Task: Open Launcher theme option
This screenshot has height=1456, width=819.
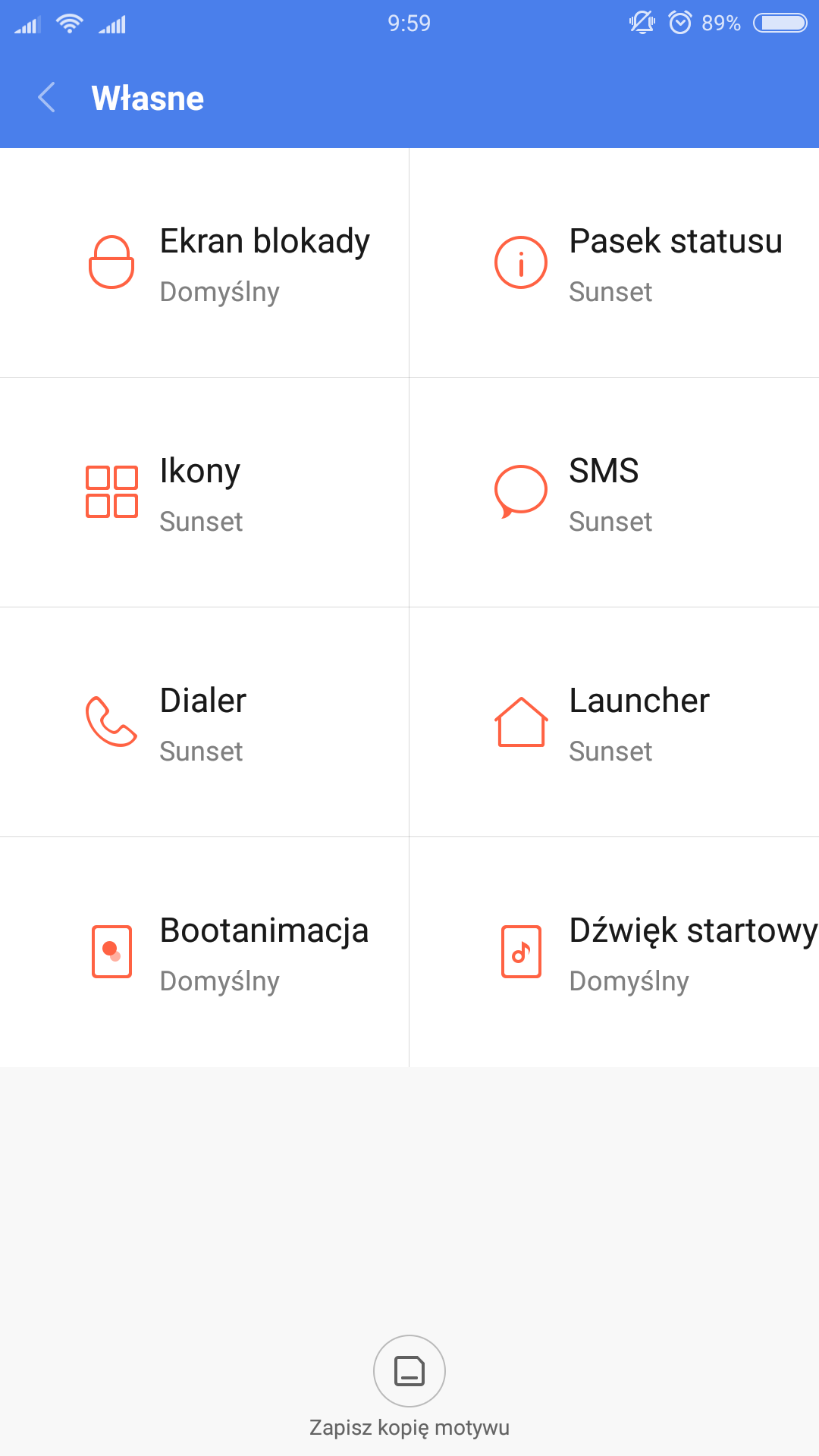Action: pyautogui.click(x=614, y=722)
